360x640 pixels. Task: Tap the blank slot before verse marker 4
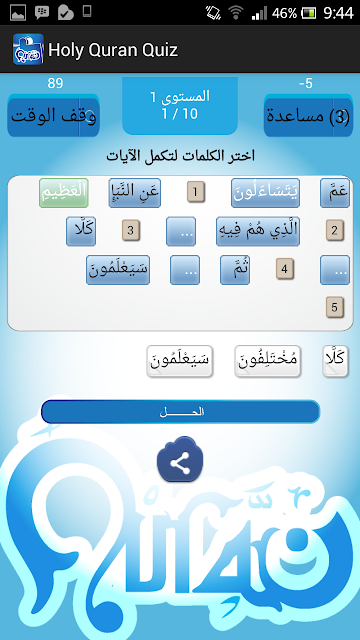point(335,270)
